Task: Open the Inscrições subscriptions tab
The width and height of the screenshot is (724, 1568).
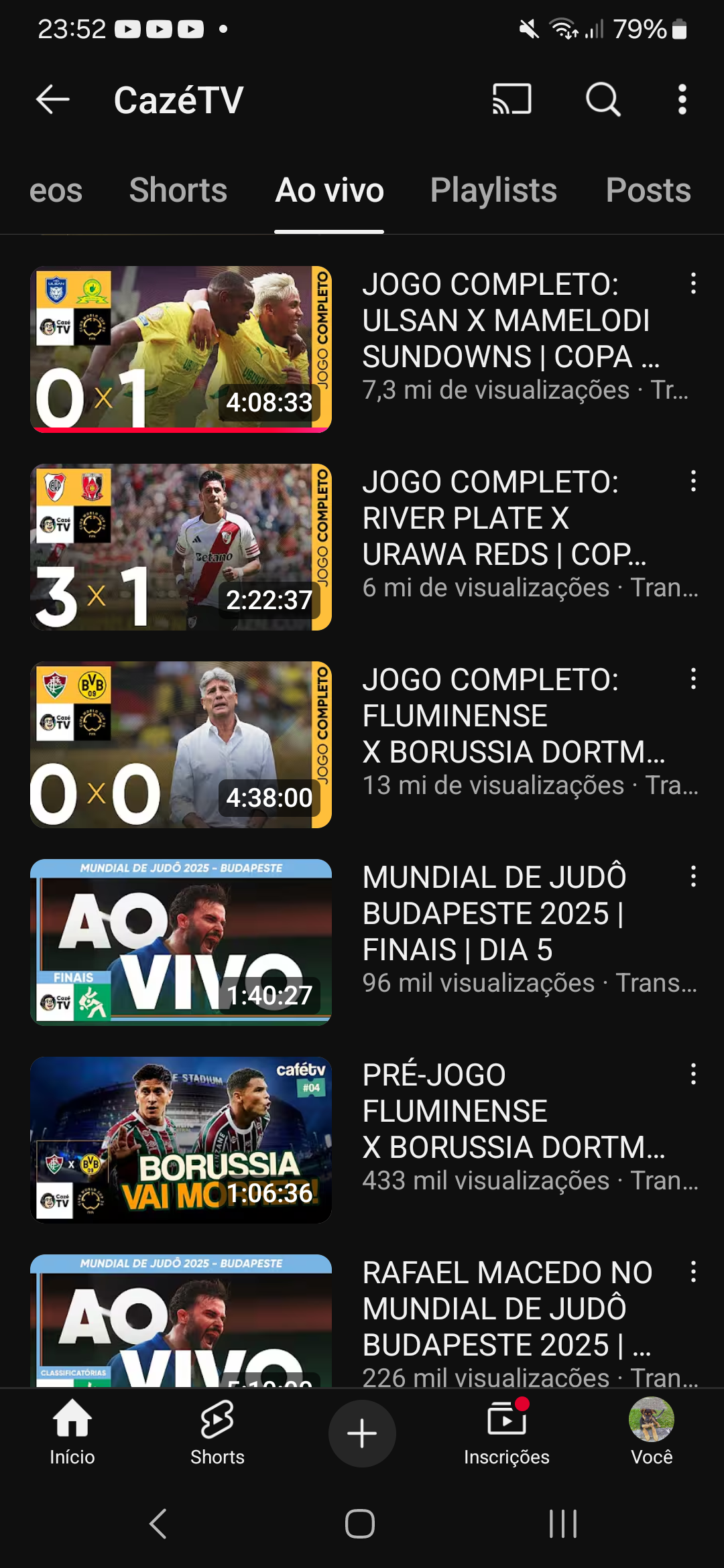Action: [x=507, y=1433]
